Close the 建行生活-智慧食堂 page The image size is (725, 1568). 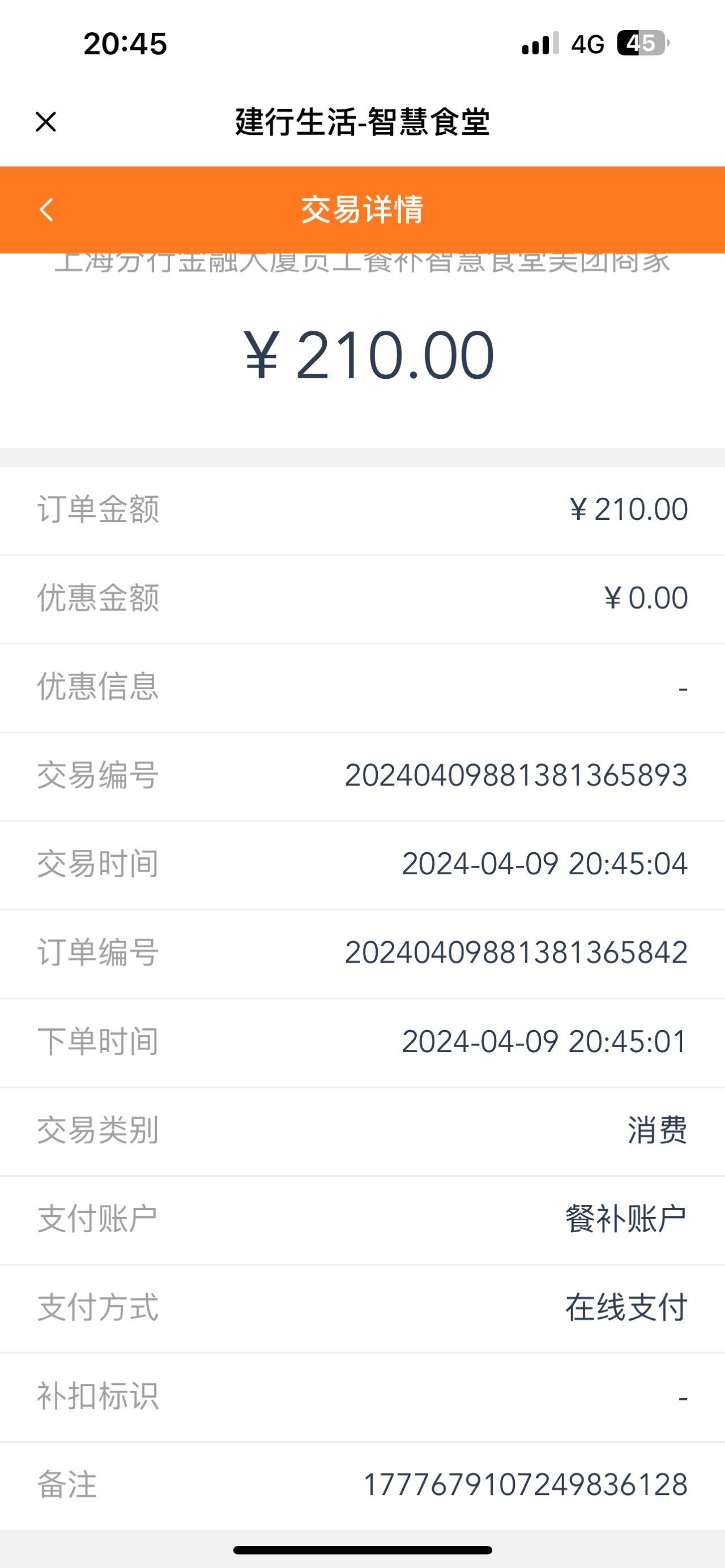click(46, 122)
